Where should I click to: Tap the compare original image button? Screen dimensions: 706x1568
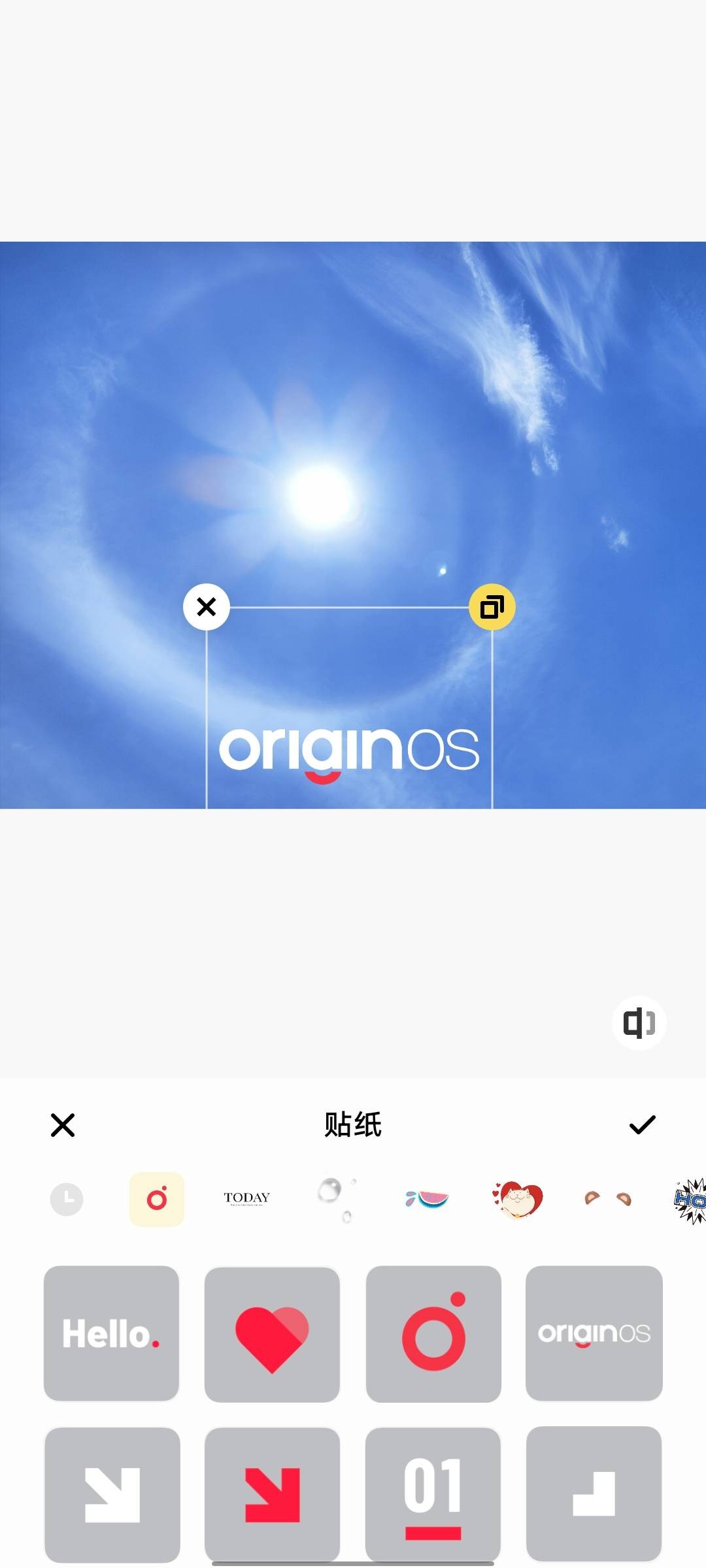(639, 1022)
